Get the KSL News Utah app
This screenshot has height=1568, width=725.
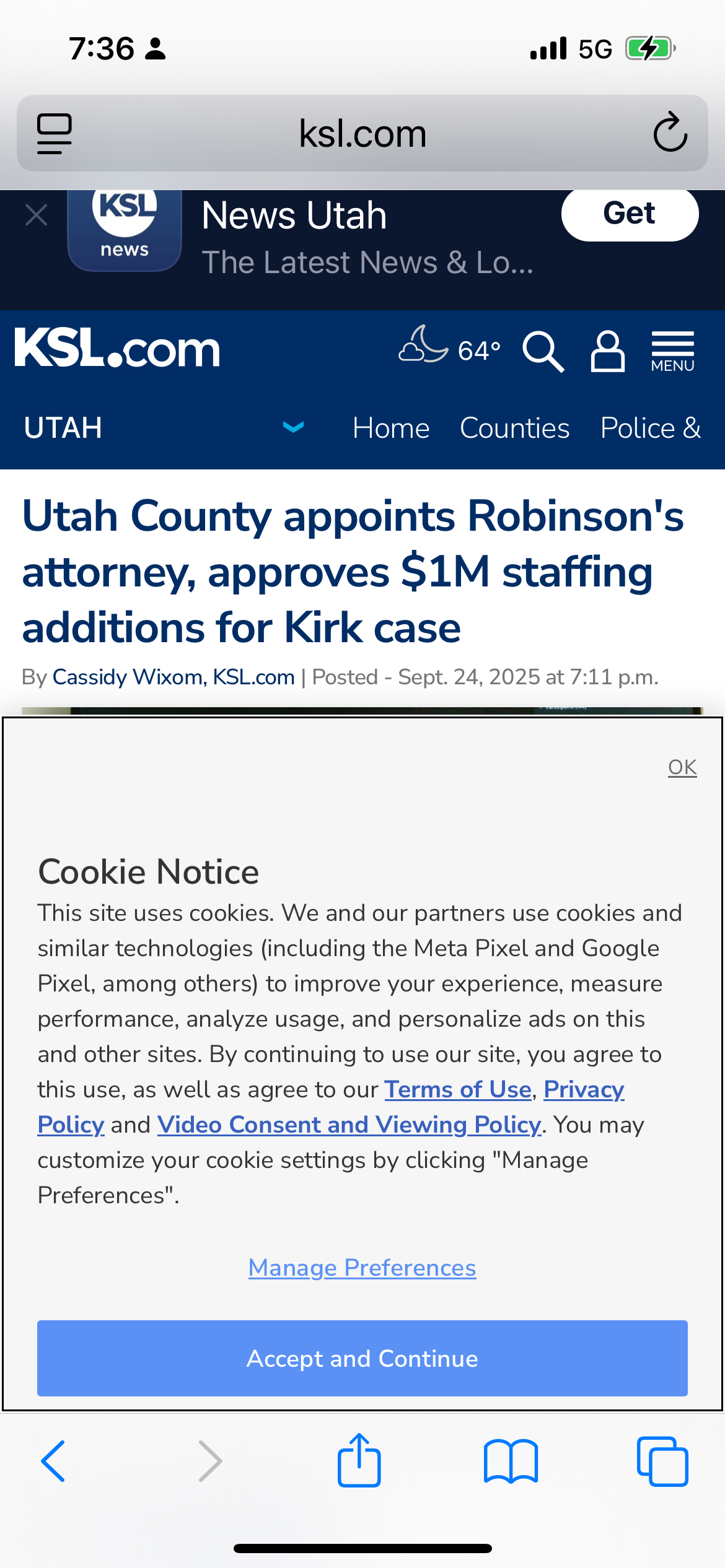[x=629, y=214]
